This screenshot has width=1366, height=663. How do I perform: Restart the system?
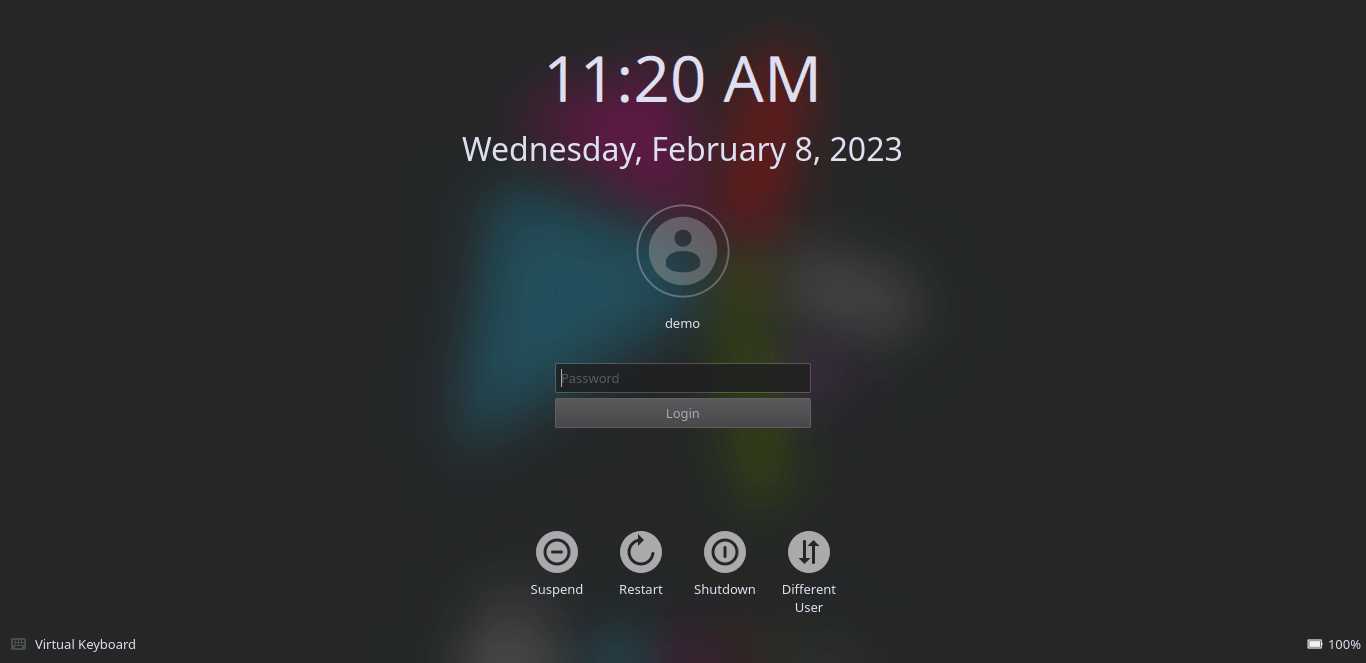tap(641, 552)
